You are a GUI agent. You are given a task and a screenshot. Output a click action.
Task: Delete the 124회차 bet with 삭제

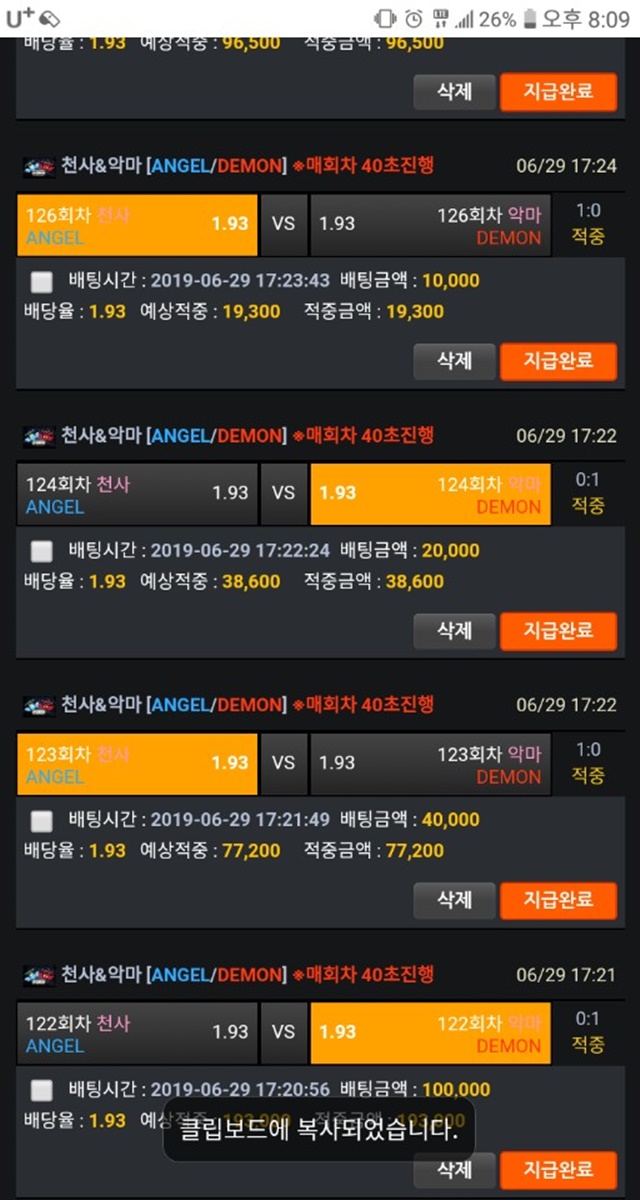(x=455, y=631)
